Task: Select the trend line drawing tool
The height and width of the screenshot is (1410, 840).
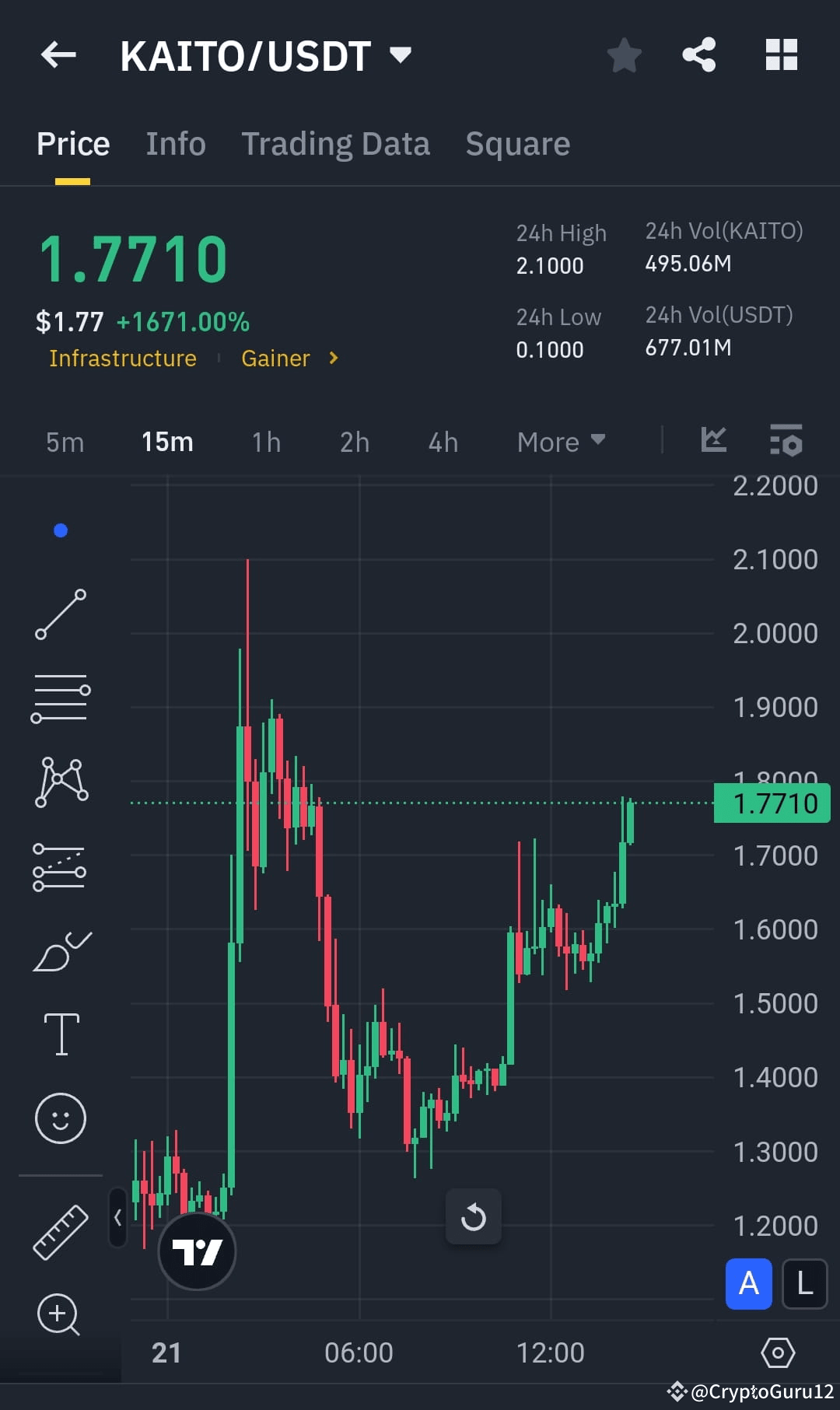Action: tap(61, 614)
